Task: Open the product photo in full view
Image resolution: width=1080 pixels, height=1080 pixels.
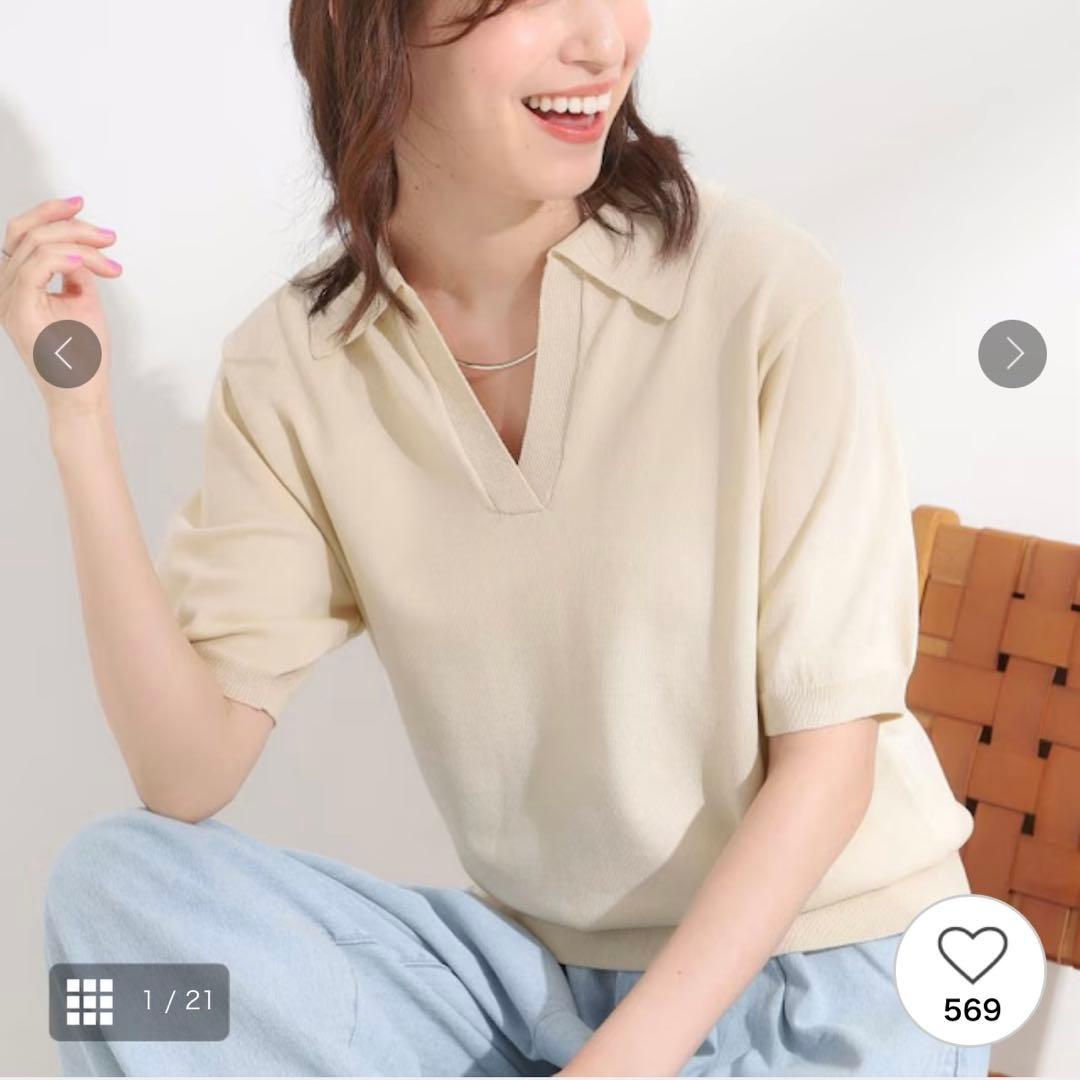Action: tap(540, 540)
